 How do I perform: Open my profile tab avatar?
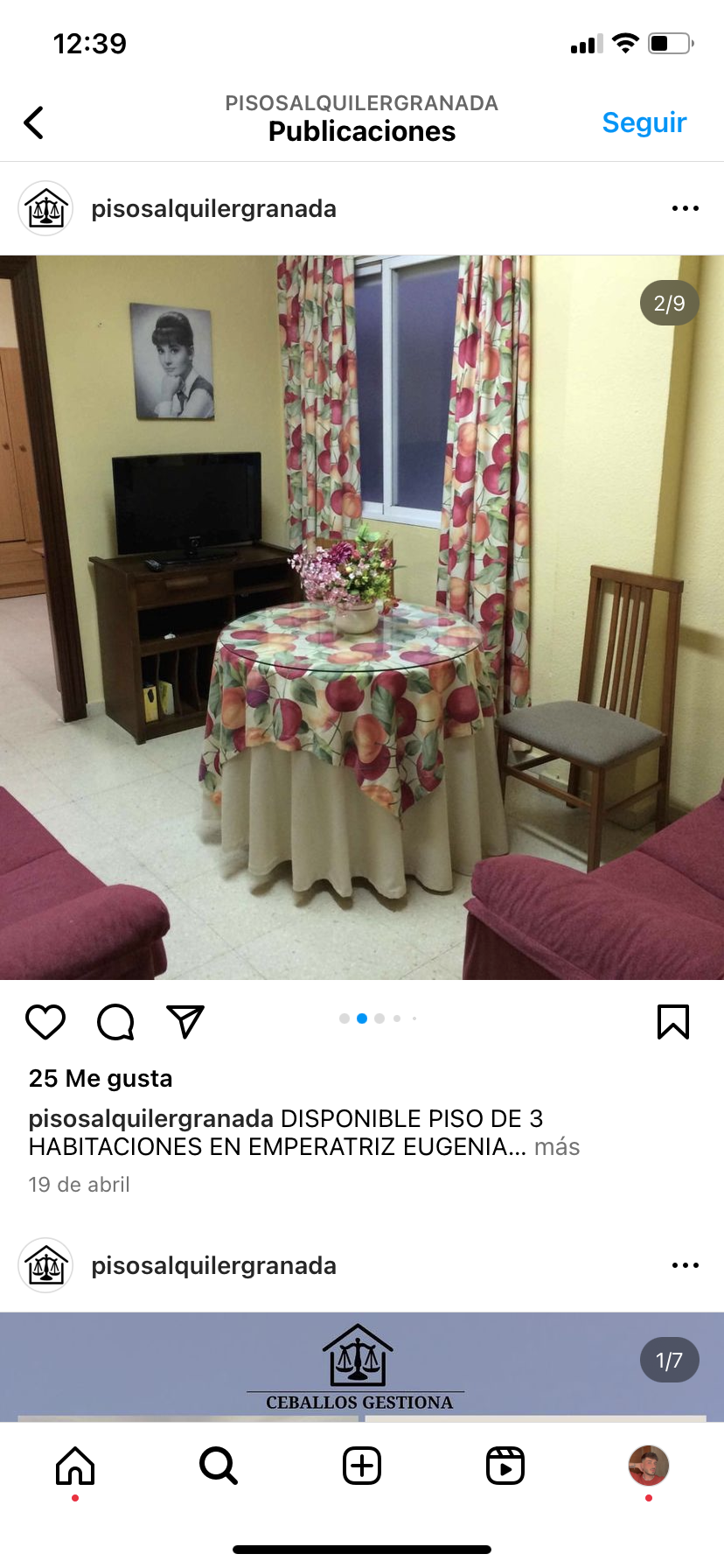tap(648, 1466)
